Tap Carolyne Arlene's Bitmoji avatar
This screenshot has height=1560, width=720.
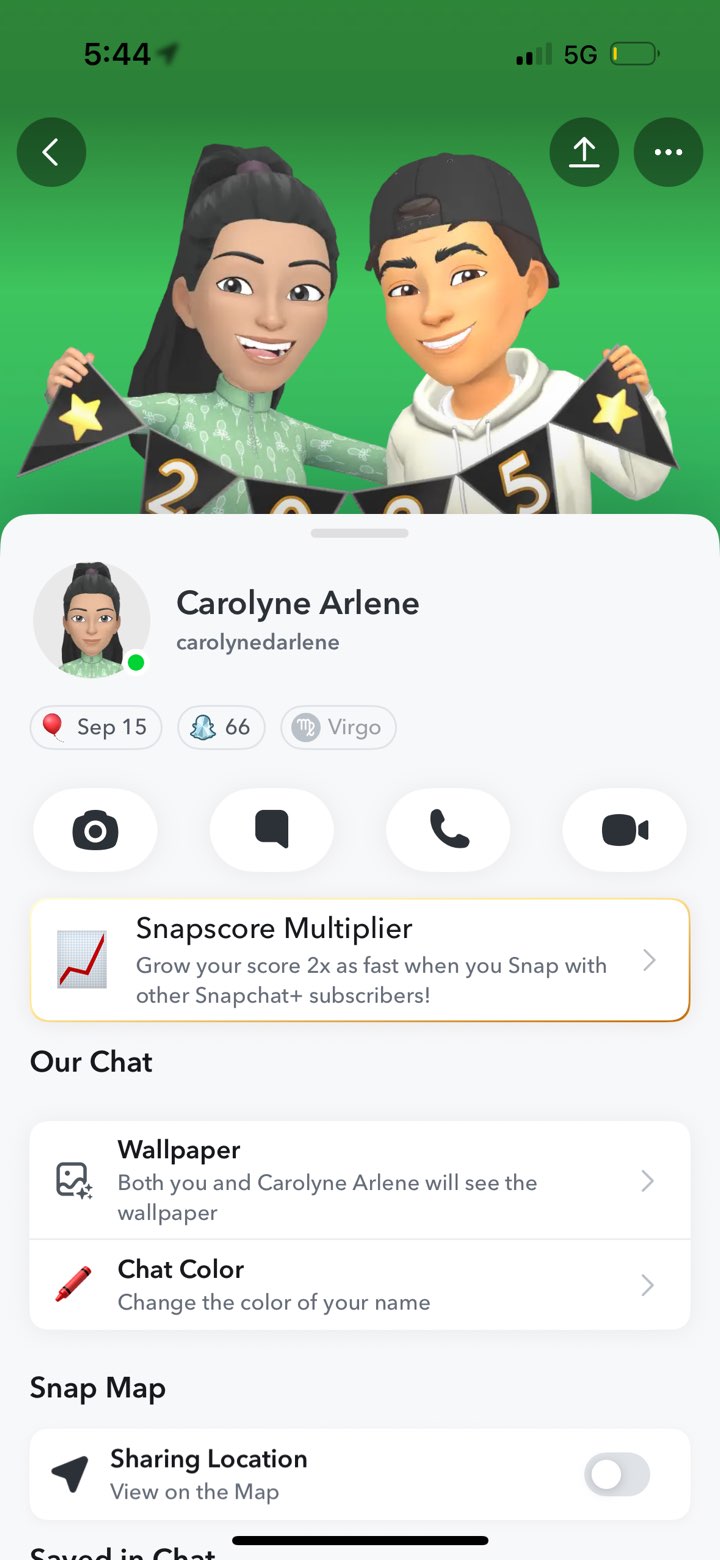(x=92, y=620)
